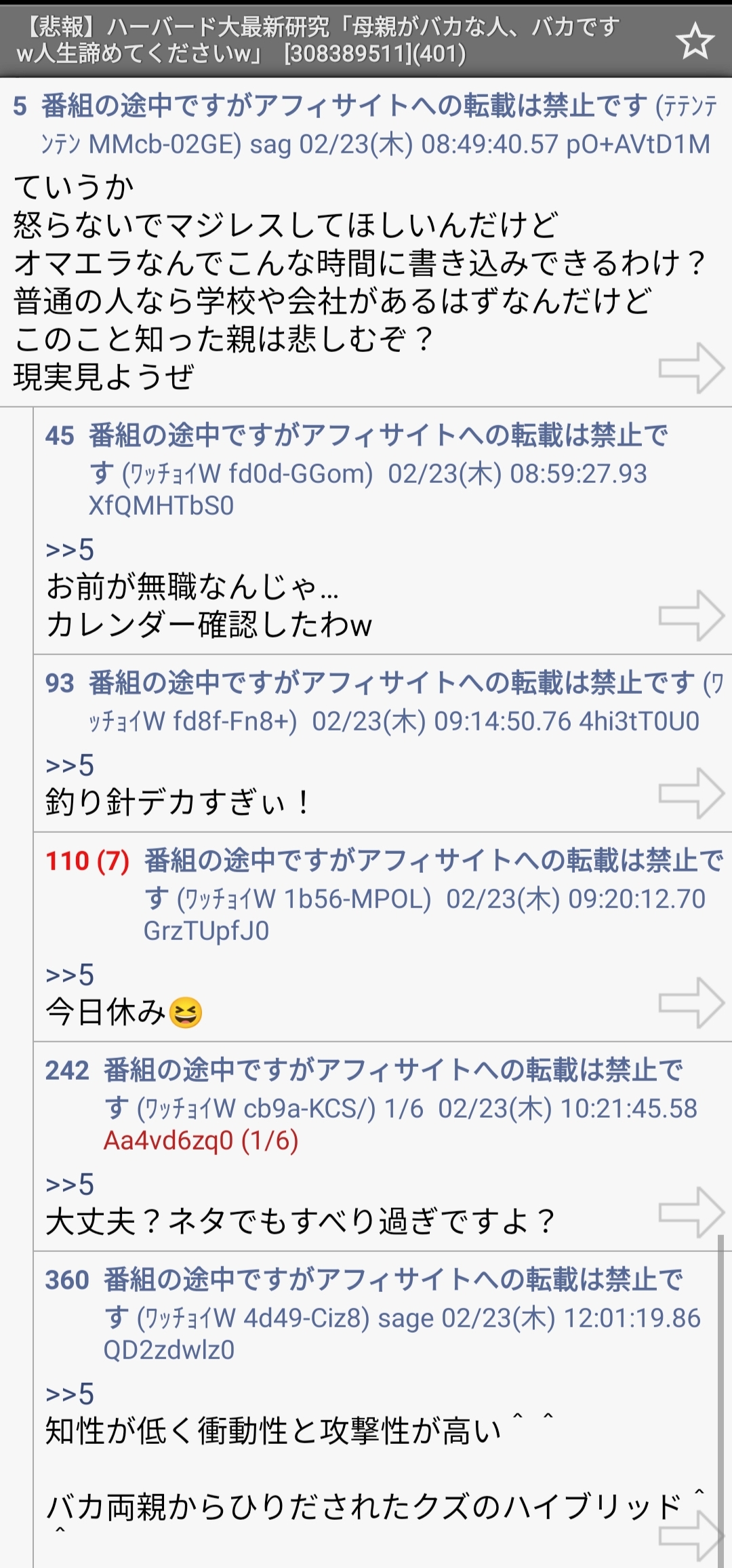Favorite this thread with the star icon

[x=695, y=41]
